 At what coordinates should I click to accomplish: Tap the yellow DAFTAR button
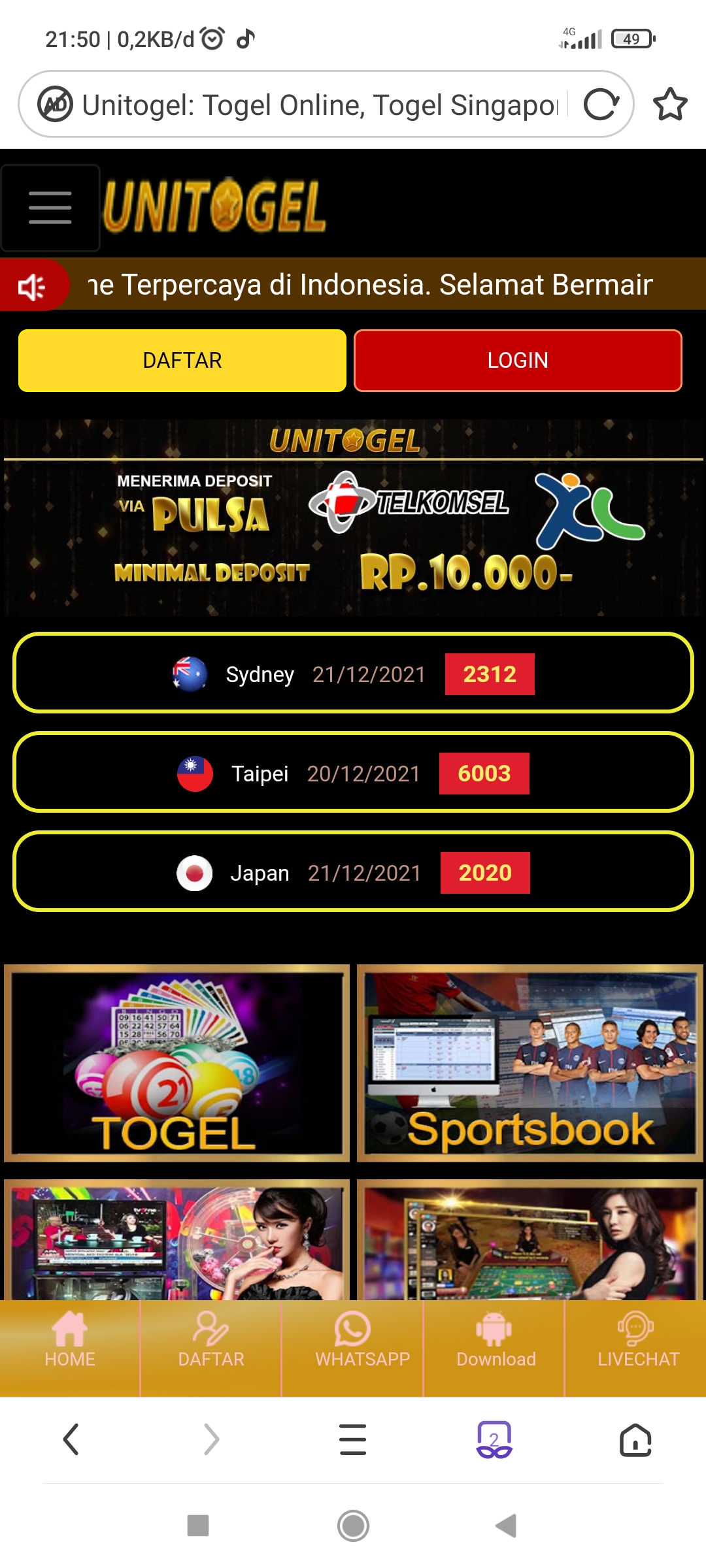pos(182,361)
